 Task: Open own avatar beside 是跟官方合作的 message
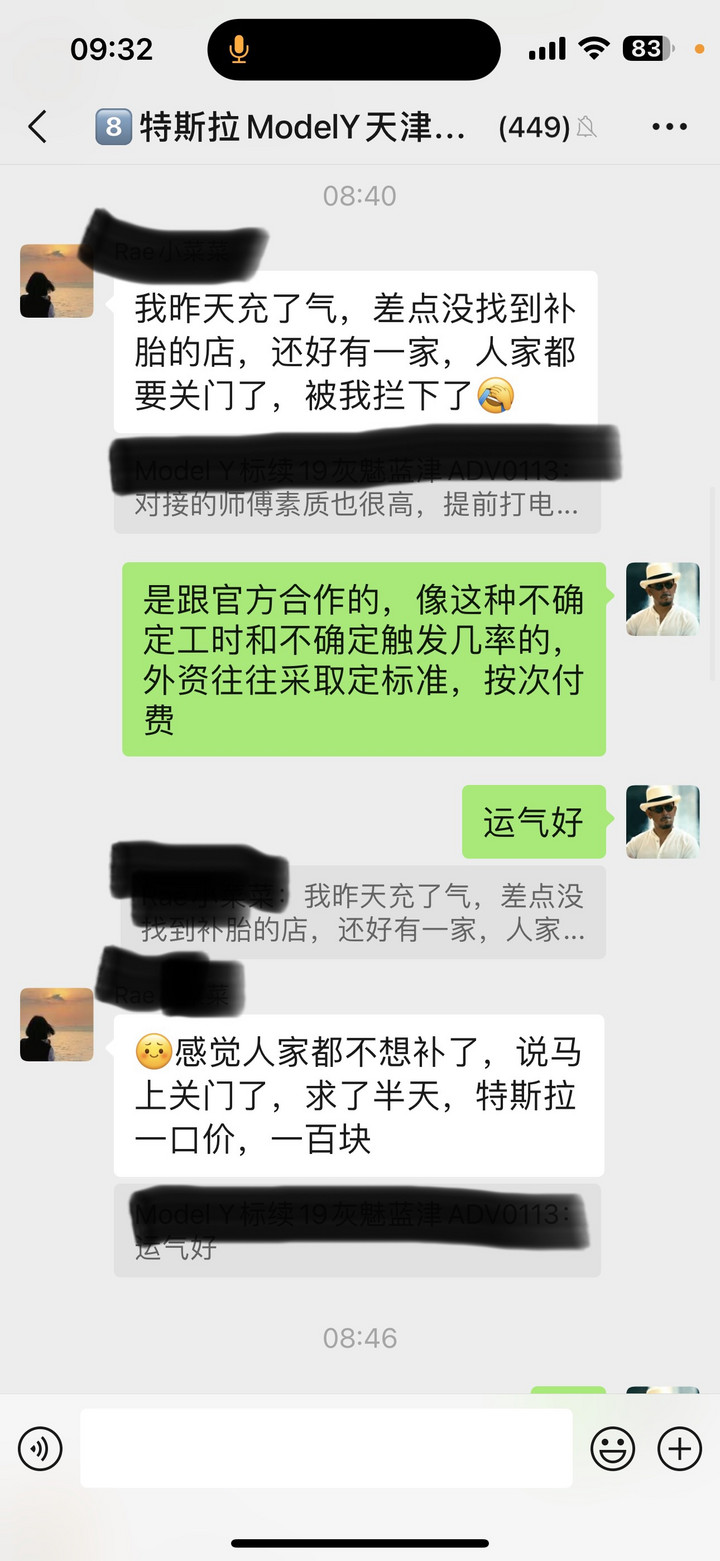pyautogui.click(x=662, y=599)
